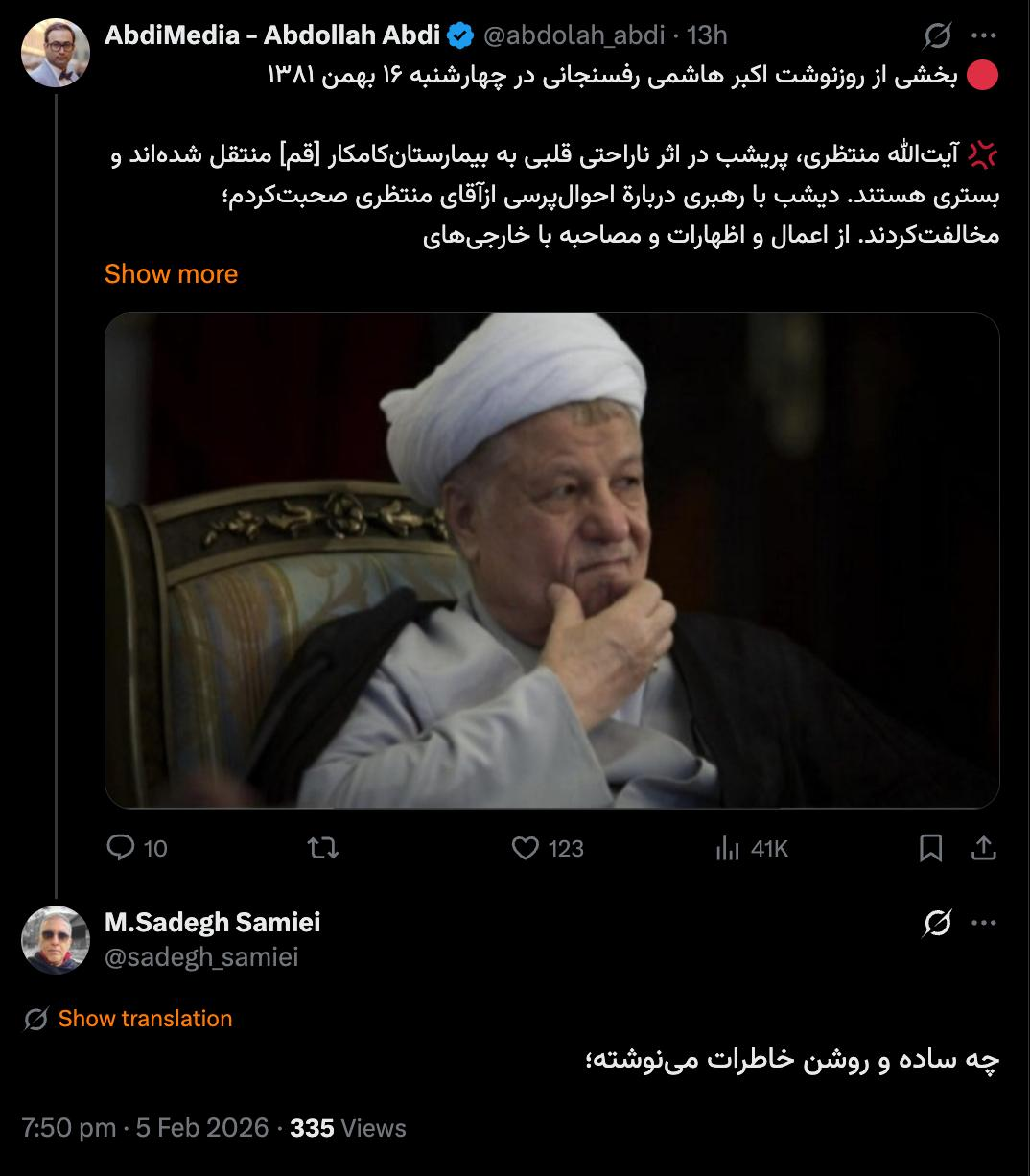
Task: Reply to Abdollah Abdi's post
Action: pos(121,848)
